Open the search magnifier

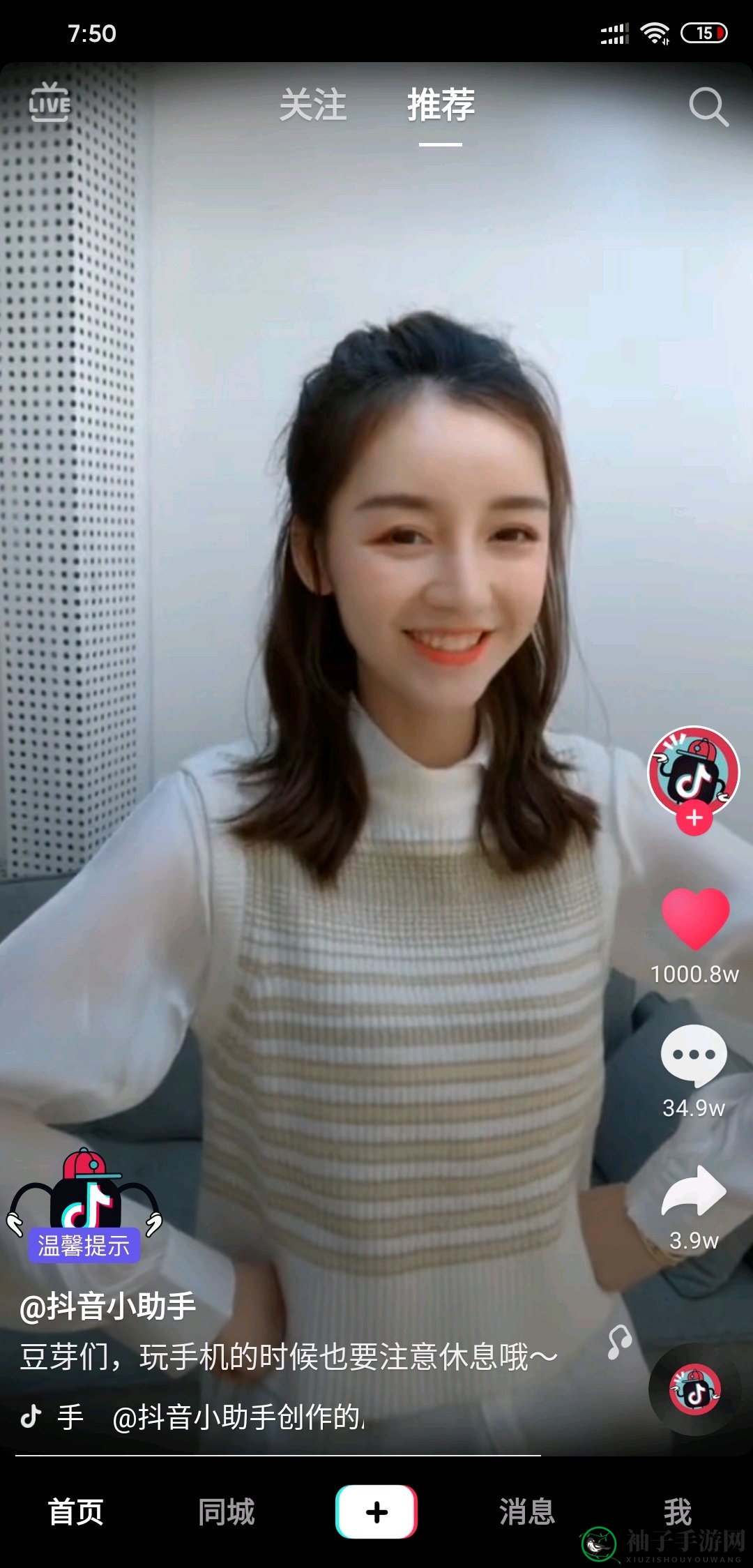[x=708, y=107]
